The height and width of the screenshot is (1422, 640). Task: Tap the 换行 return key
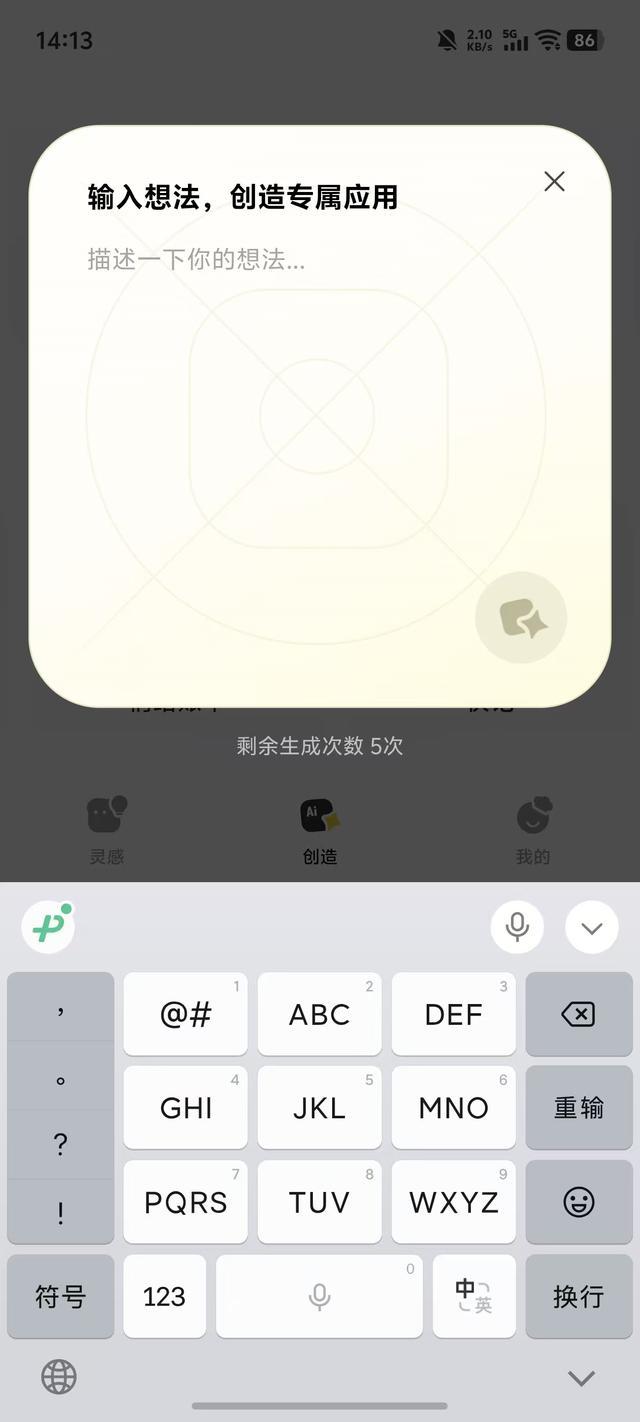(x=578, y=1297)
